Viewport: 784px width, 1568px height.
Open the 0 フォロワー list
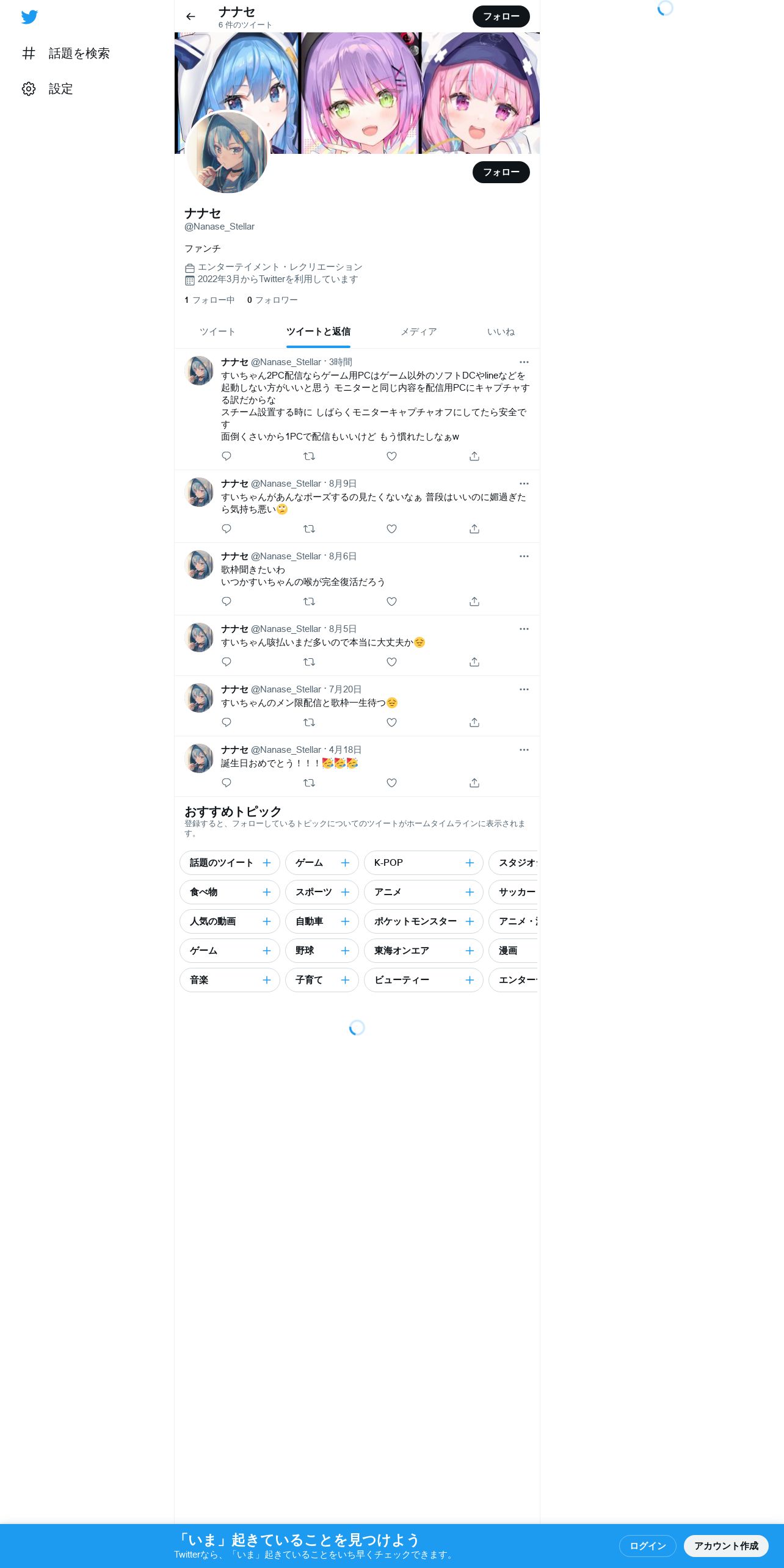[272, 300]
